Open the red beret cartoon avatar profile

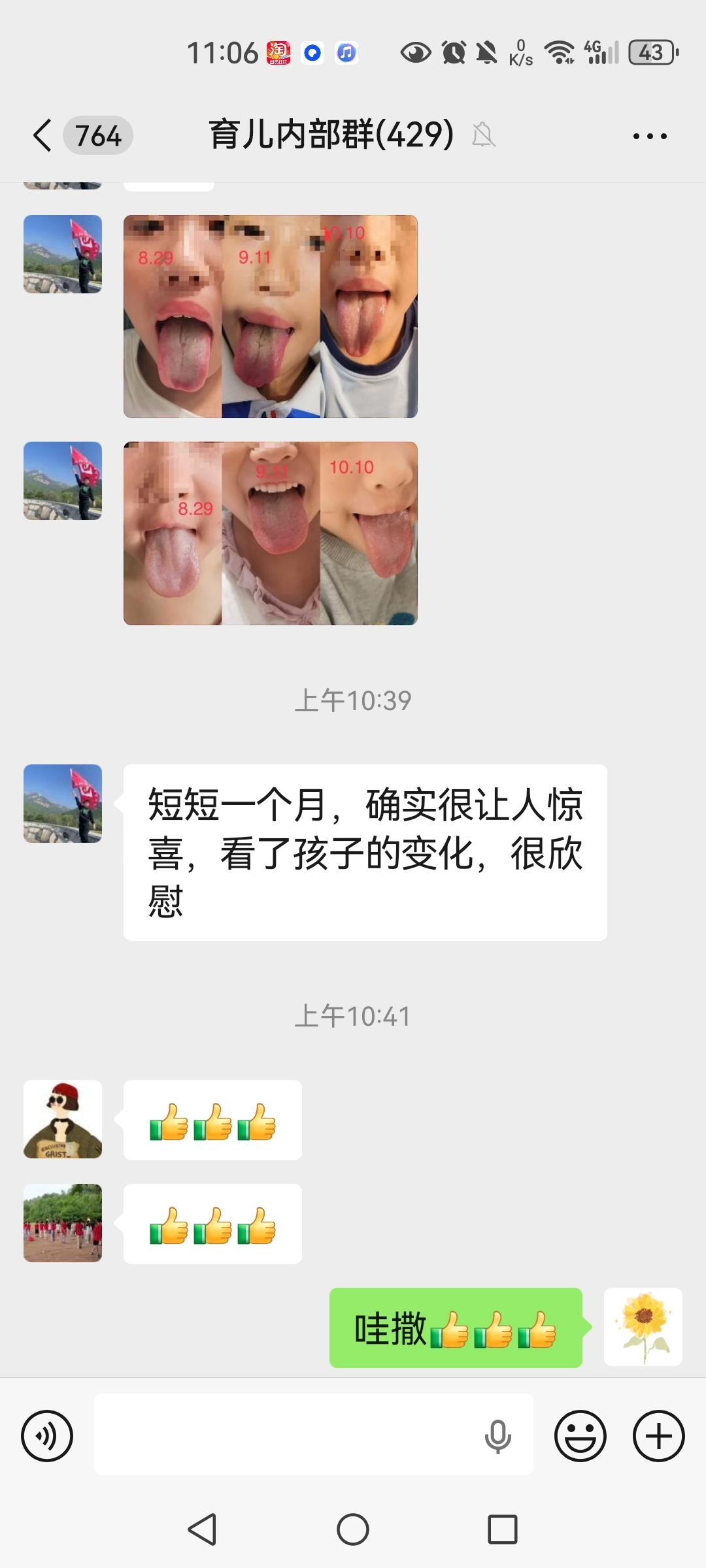click(63, 1119)
